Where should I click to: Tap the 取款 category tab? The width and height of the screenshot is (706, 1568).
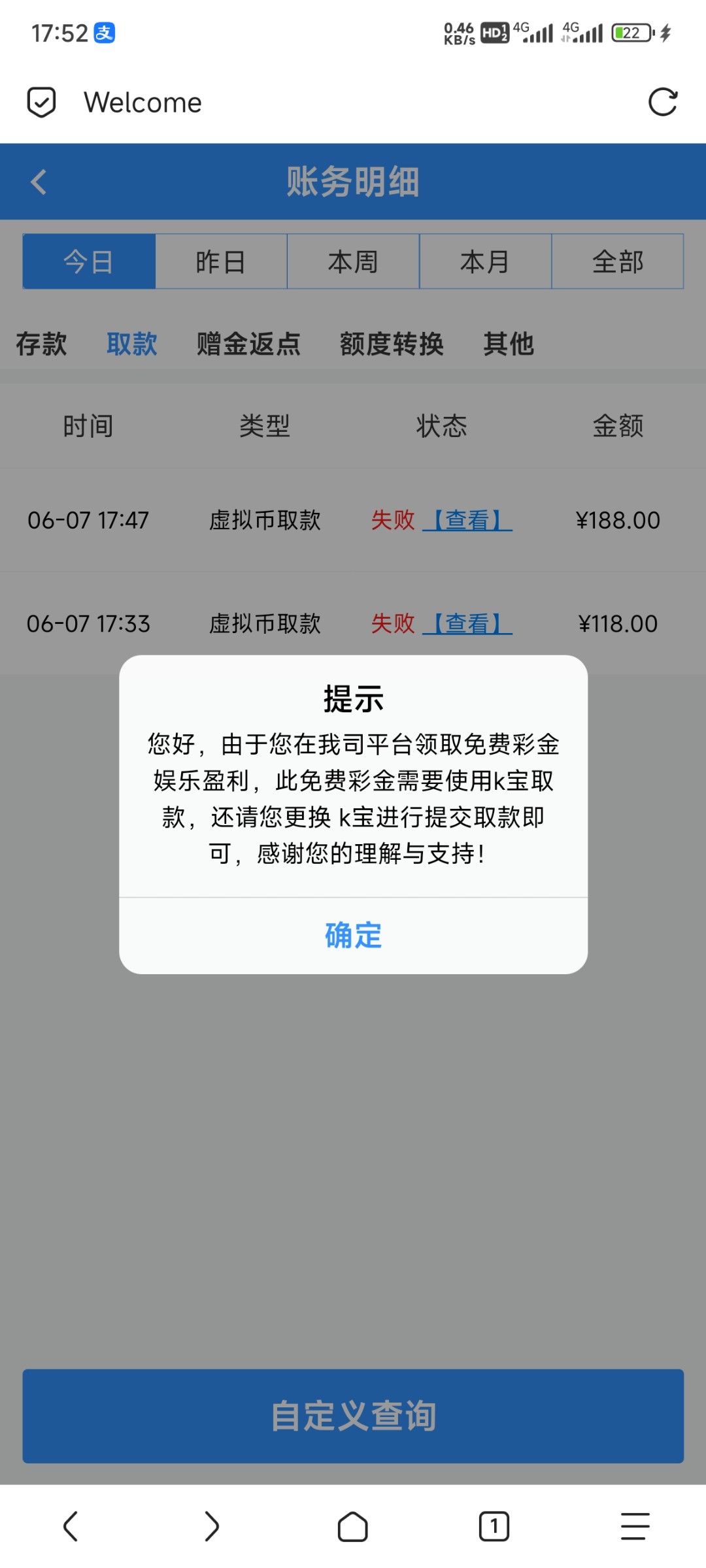(132, 344)
